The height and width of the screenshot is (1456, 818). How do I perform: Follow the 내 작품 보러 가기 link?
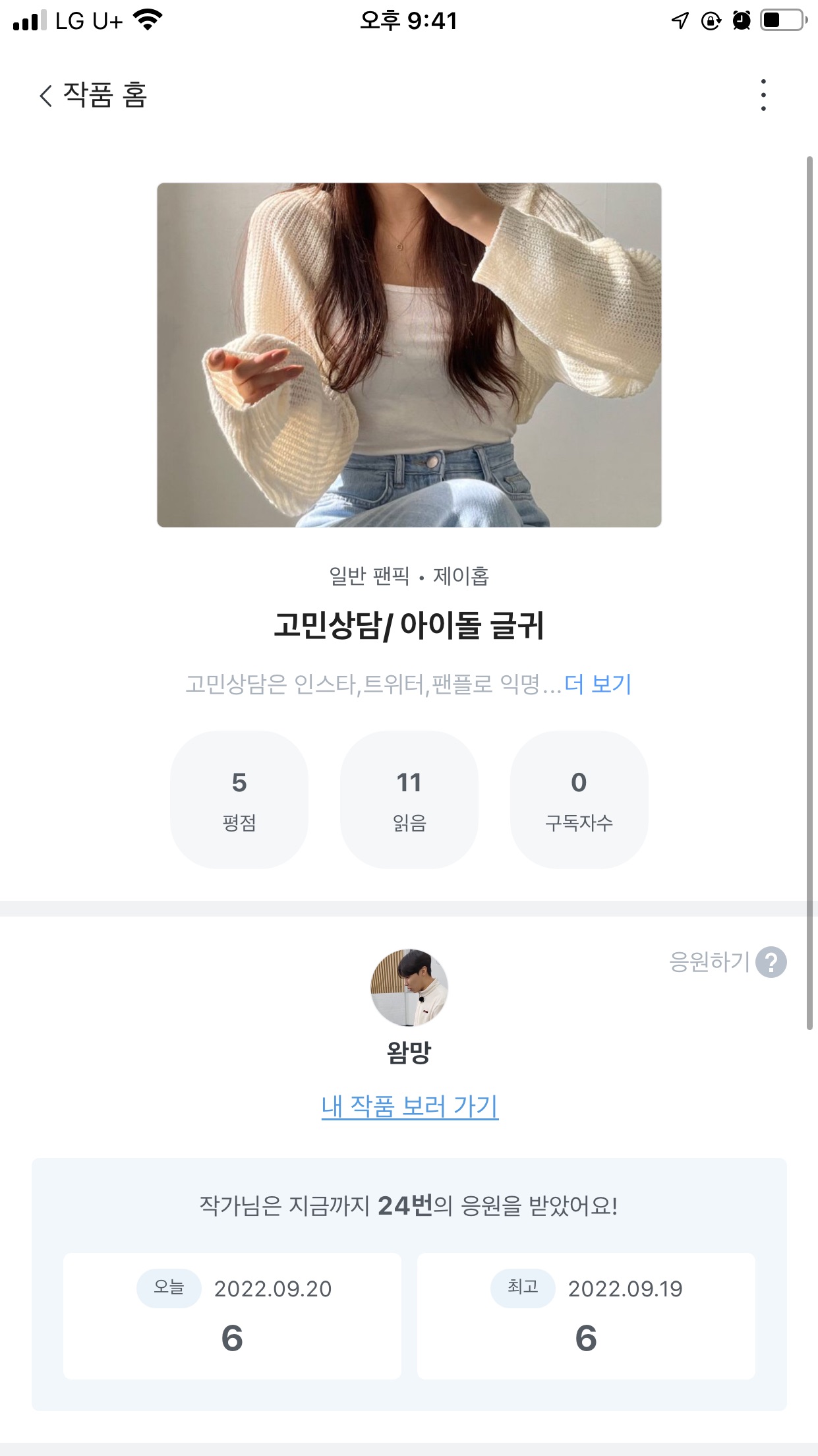tap(409, 1106)
